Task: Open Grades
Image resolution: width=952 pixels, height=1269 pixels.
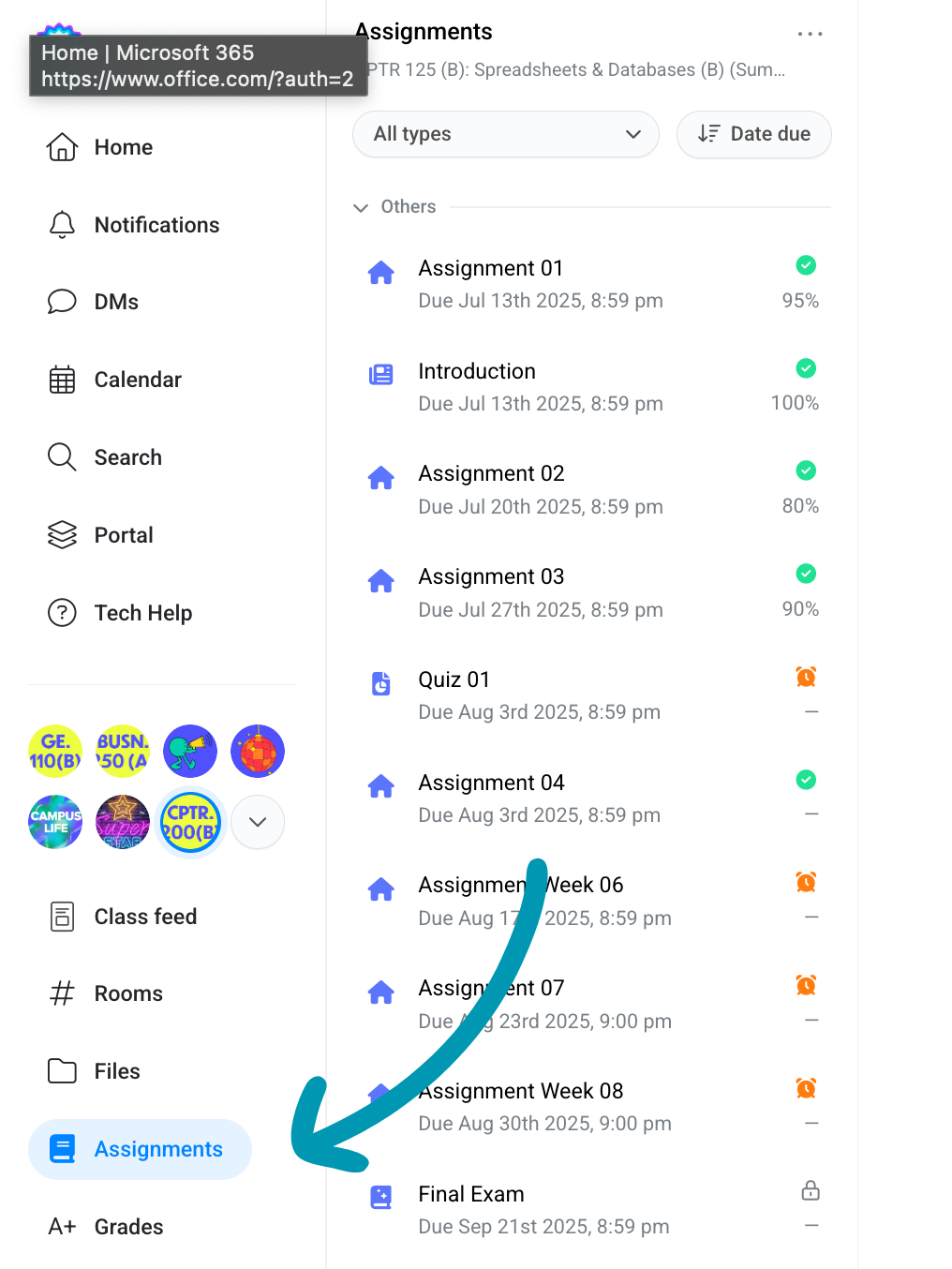Action: point(128,1227)
